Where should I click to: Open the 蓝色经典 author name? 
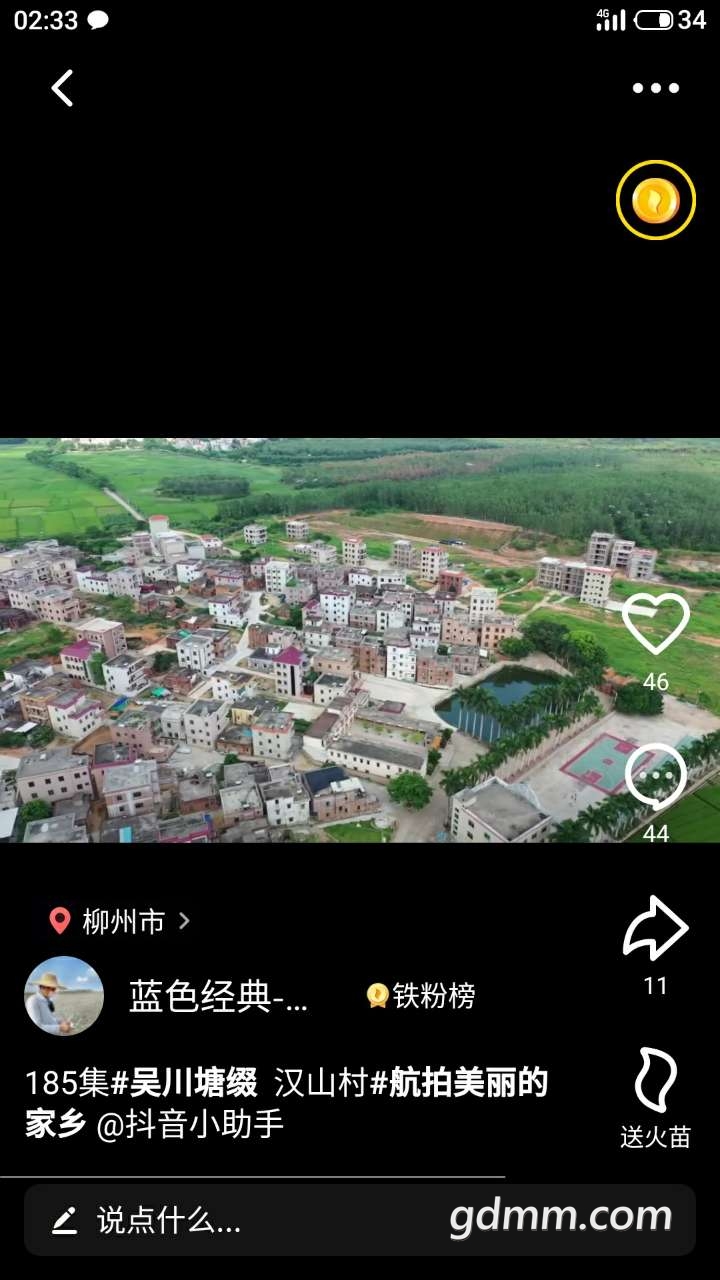(218, 996)
